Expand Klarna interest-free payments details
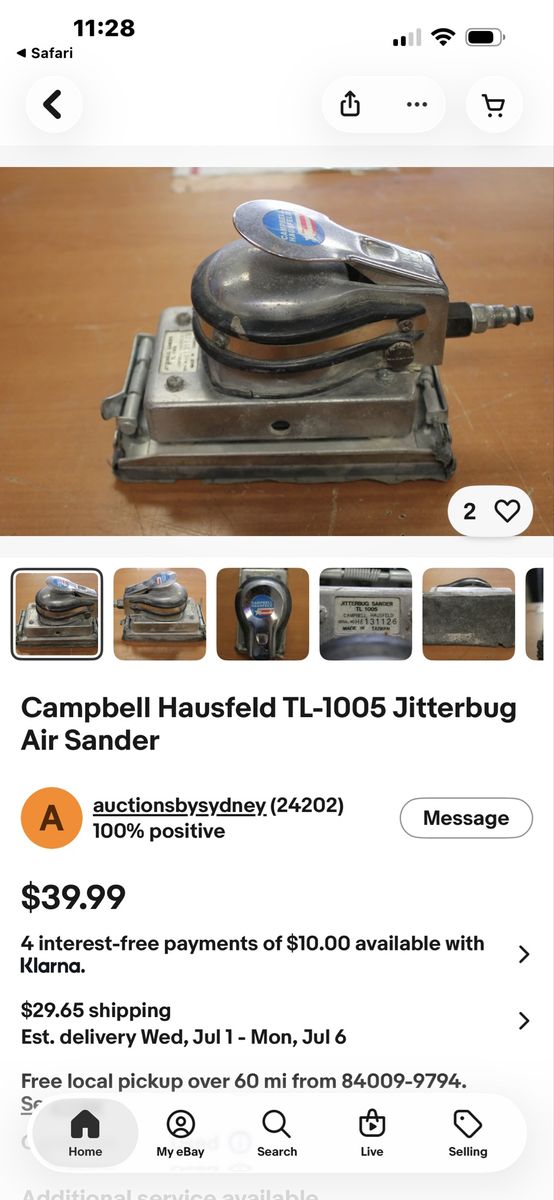This screenshot has height=1200, width=554. click(277, 954)
